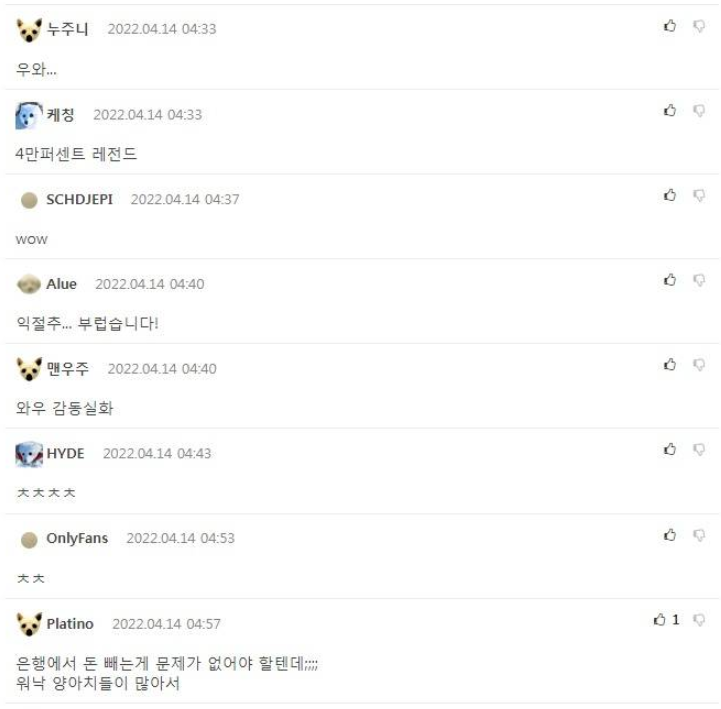The width and height of the screenshot is (721, 709).
Task: Dislike 케칭's comment
Action: pyautogui.click(x=700, y=111)
